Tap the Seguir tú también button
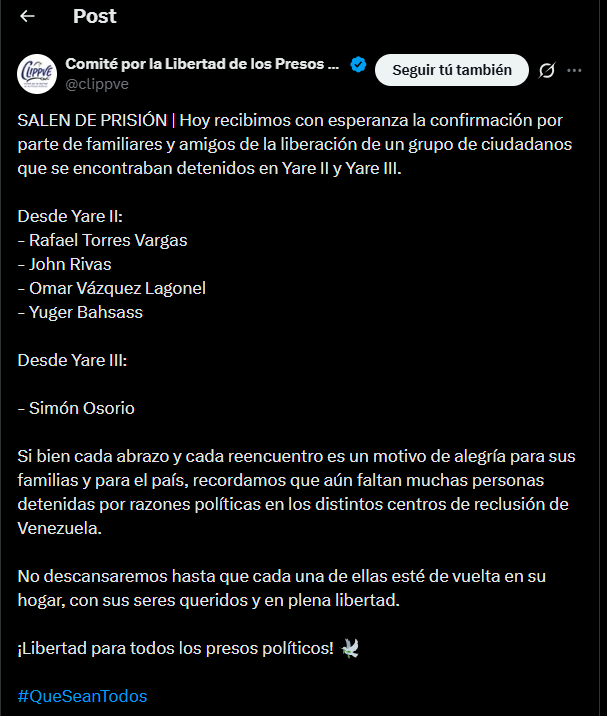607x716 pixels. (x=452, y=70)
